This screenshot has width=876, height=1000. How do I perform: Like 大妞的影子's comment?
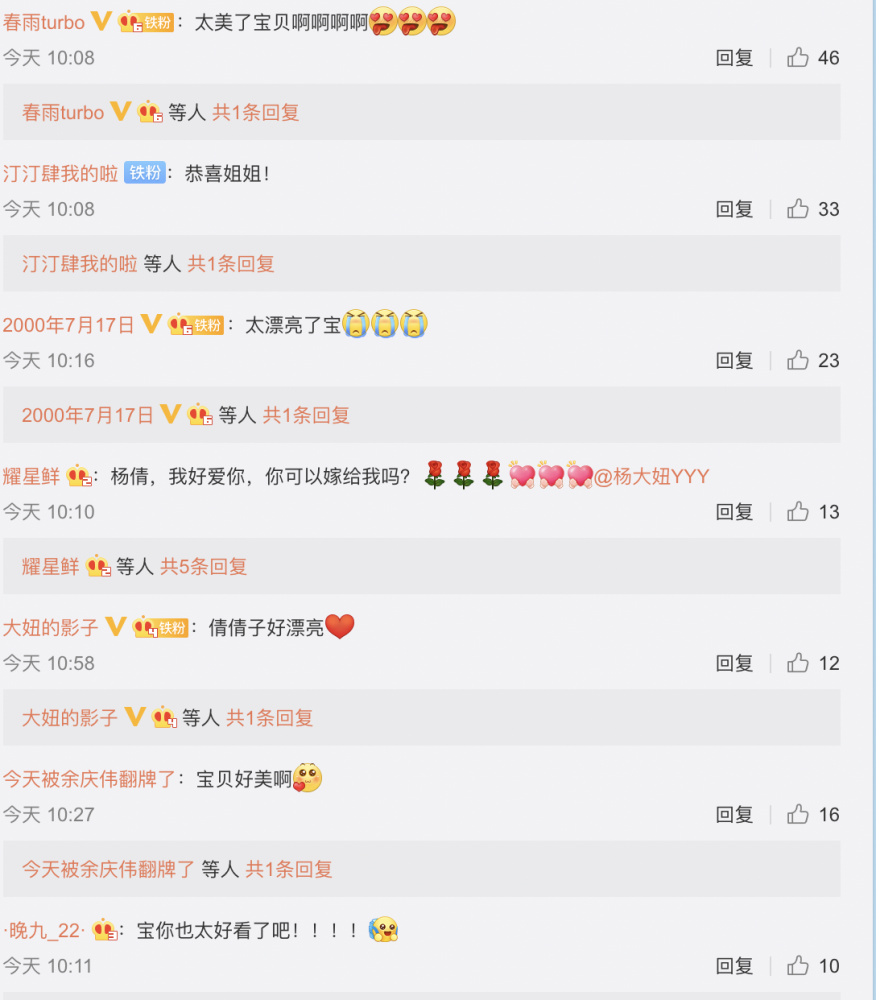tap(798, 663)
